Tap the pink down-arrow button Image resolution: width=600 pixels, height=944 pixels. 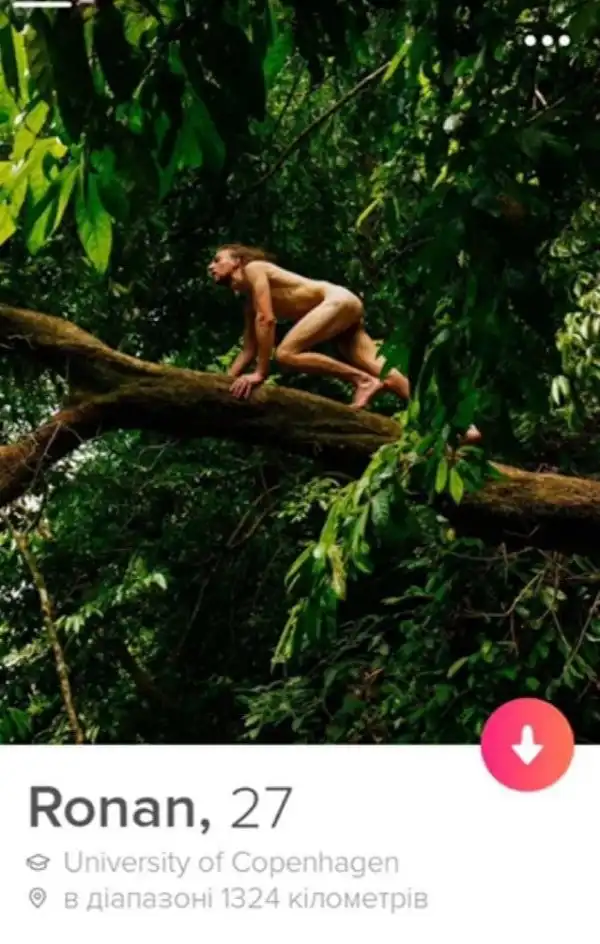(x=527, y=745)
